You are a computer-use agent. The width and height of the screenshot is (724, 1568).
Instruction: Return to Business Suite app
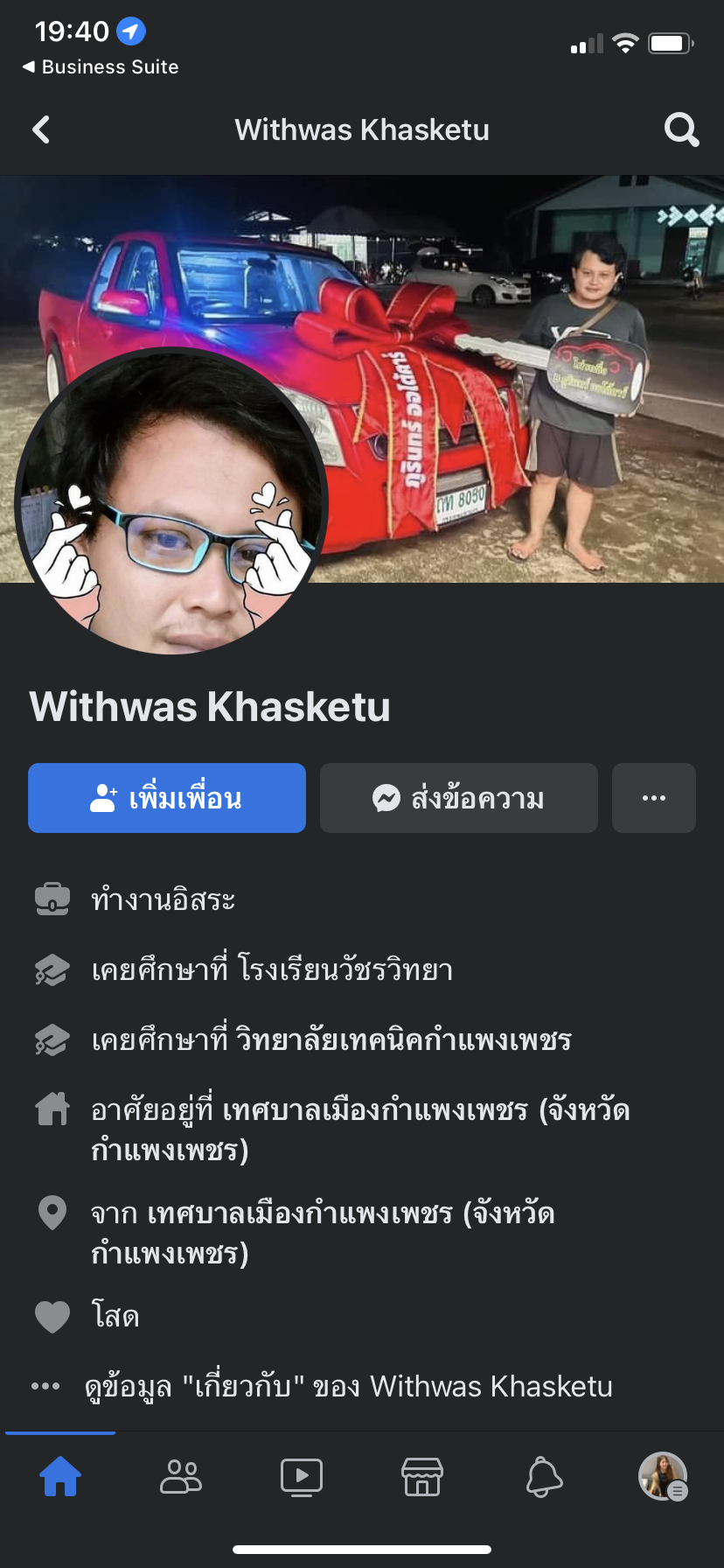tap(101, 67)
